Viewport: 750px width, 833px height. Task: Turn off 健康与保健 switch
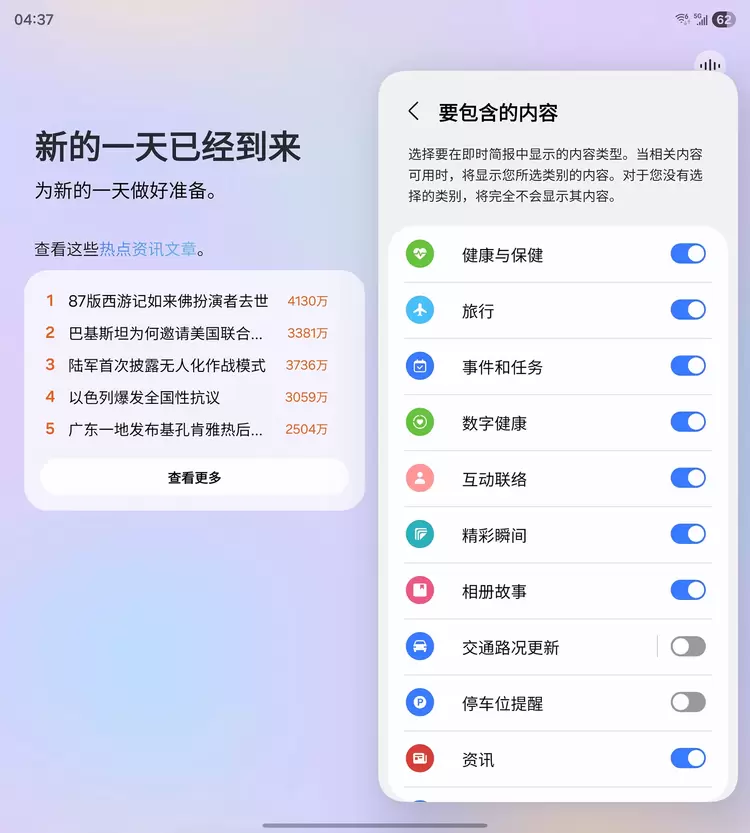688,254
